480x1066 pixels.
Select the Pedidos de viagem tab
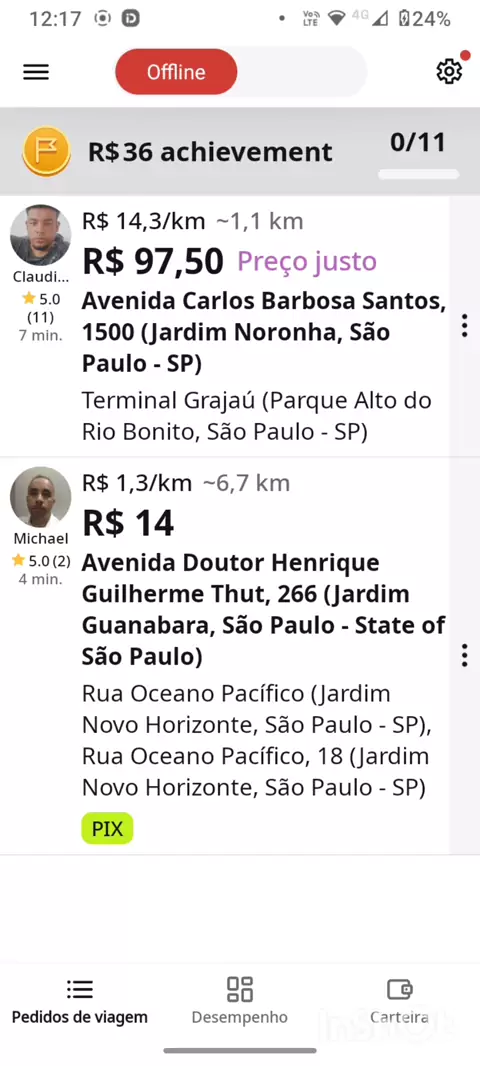tap(80, 1000)
